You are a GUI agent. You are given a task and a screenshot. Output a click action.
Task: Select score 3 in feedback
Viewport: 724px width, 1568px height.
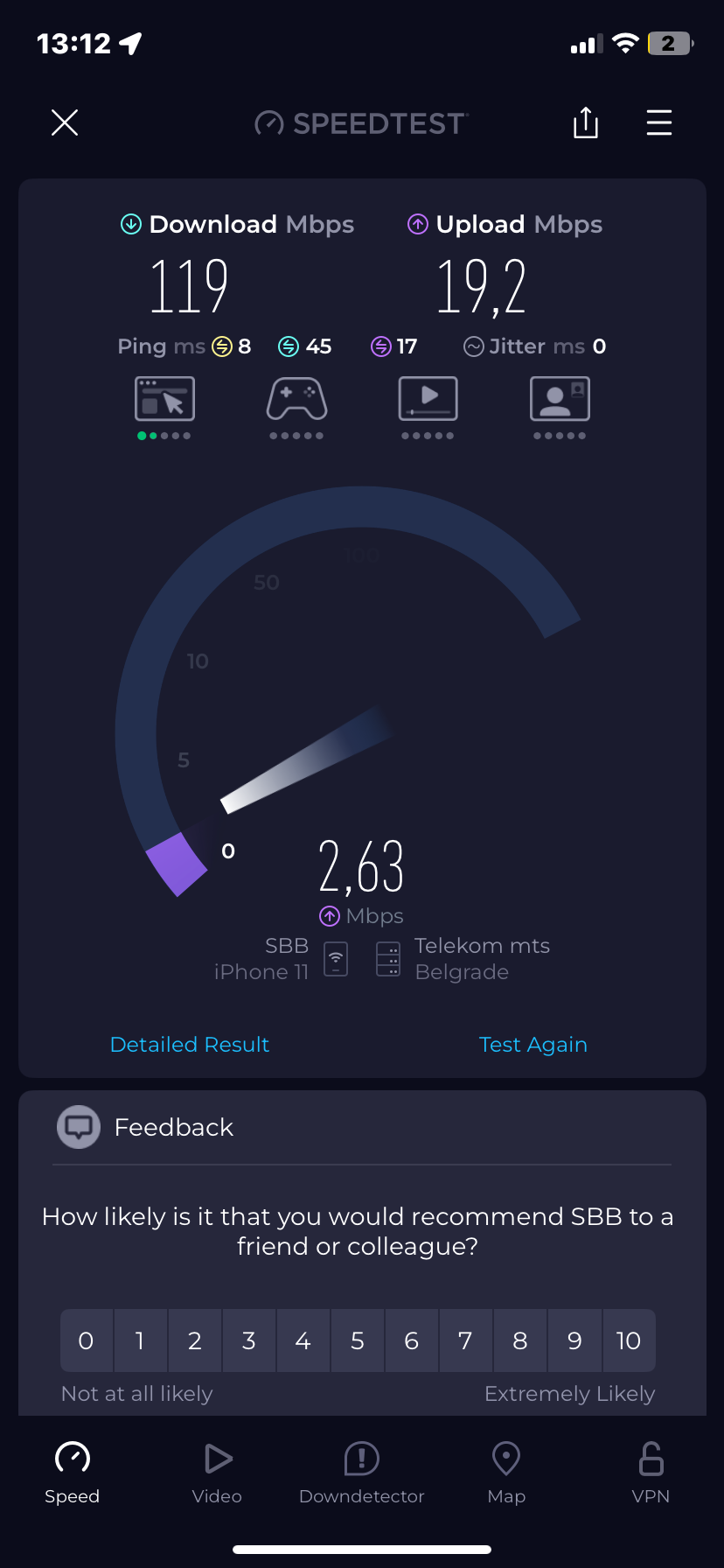249,1340
